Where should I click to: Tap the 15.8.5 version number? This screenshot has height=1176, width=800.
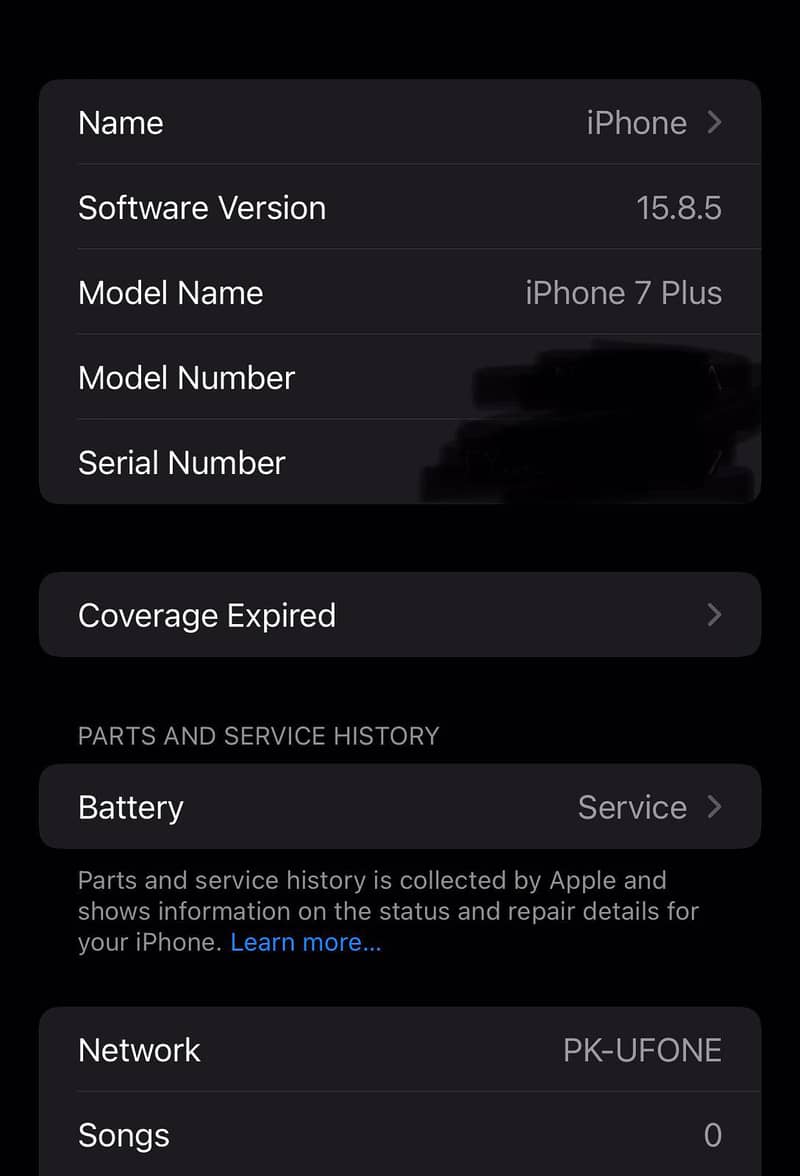pos(679,207)
